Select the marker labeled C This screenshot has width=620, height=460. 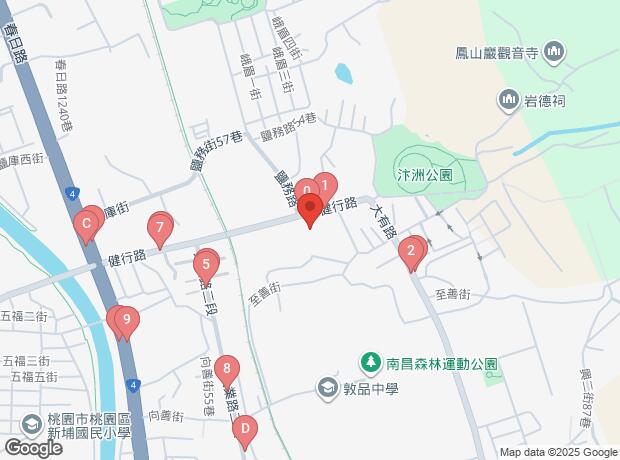[87, 224]
